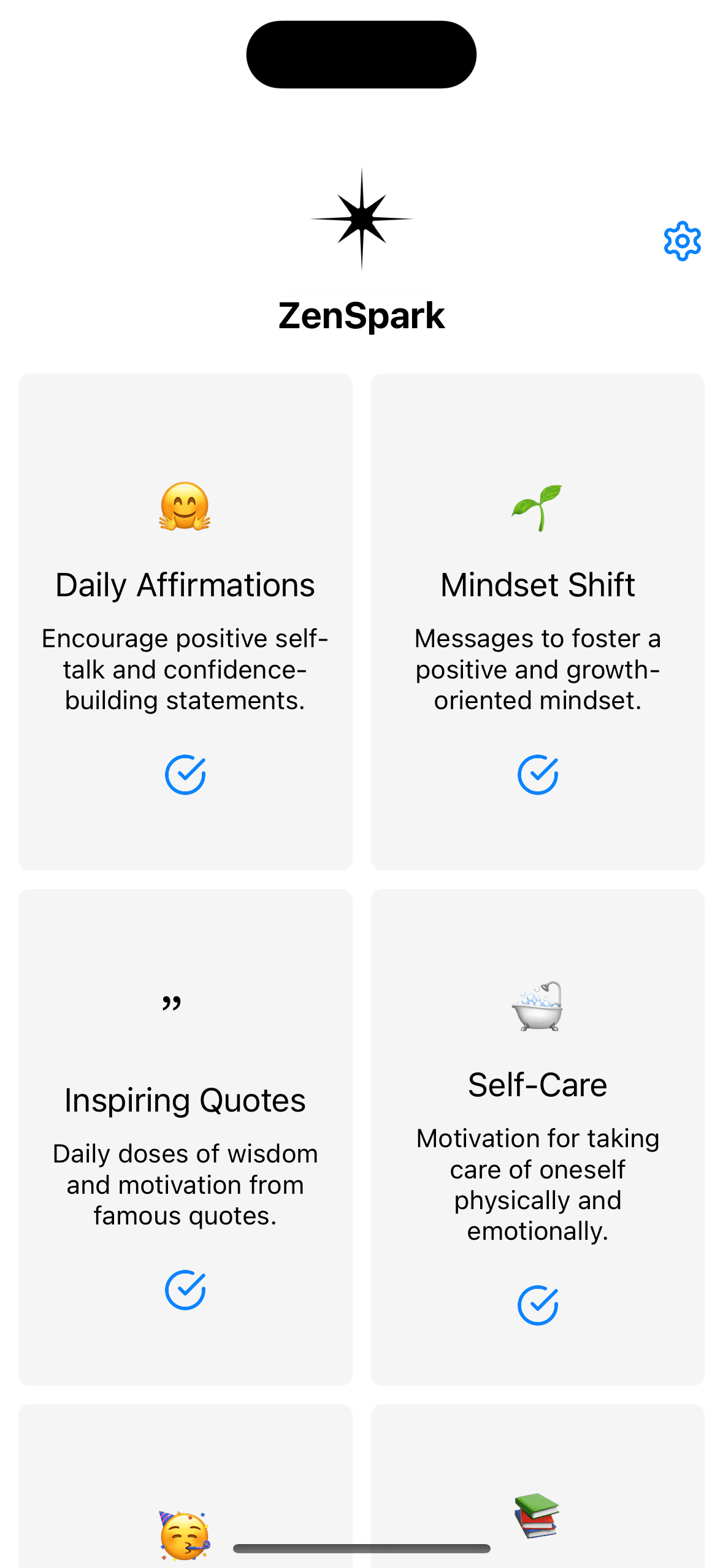This screenshot has width=723, height=1568.
Task: Uncheck the Inspiring Quotes checkmark
Action: (x=185, y=1289)
